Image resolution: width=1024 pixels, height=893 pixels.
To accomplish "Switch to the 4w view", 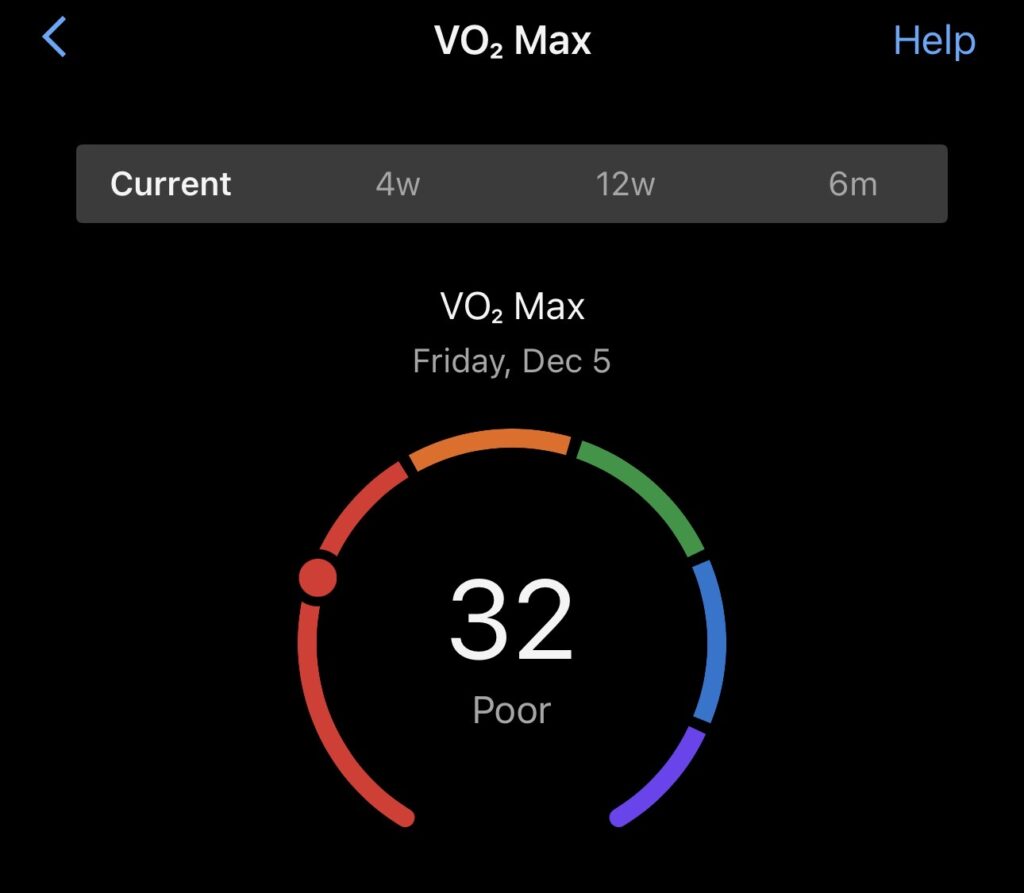I will coord(397,184).
